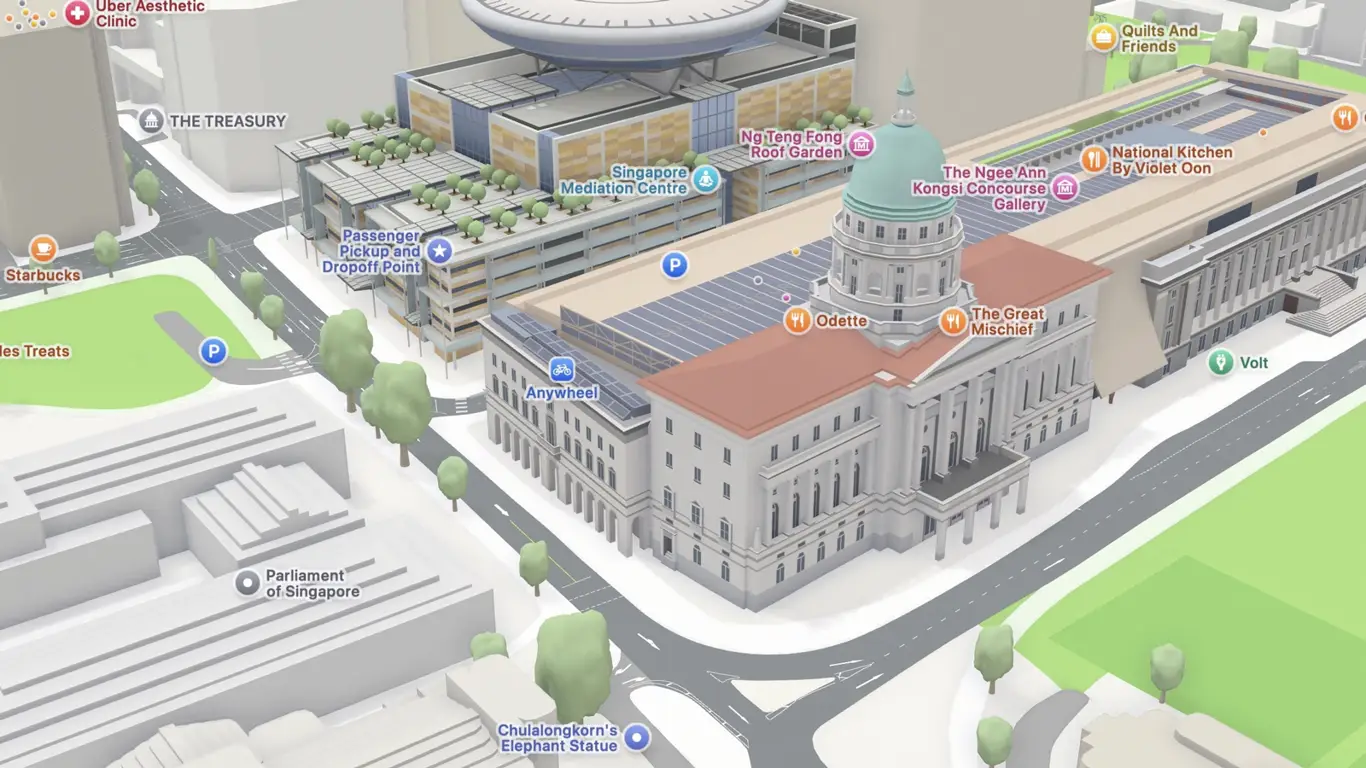
Task: Select the Quilts And Friends shop pin
Action: [x=1103, y=38]
